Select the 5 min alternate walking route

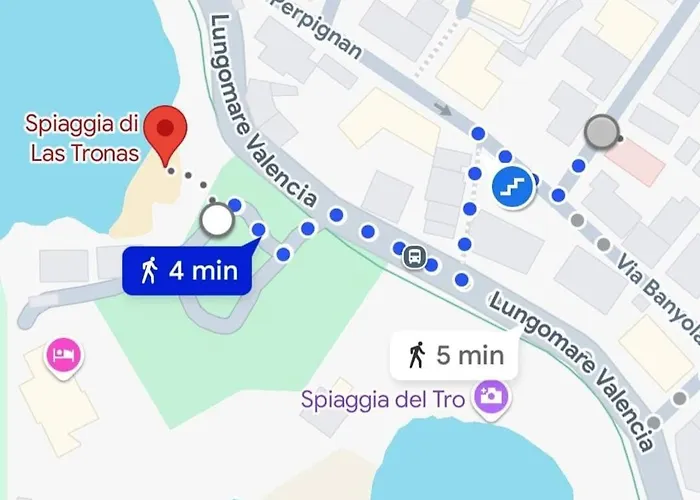454,354
